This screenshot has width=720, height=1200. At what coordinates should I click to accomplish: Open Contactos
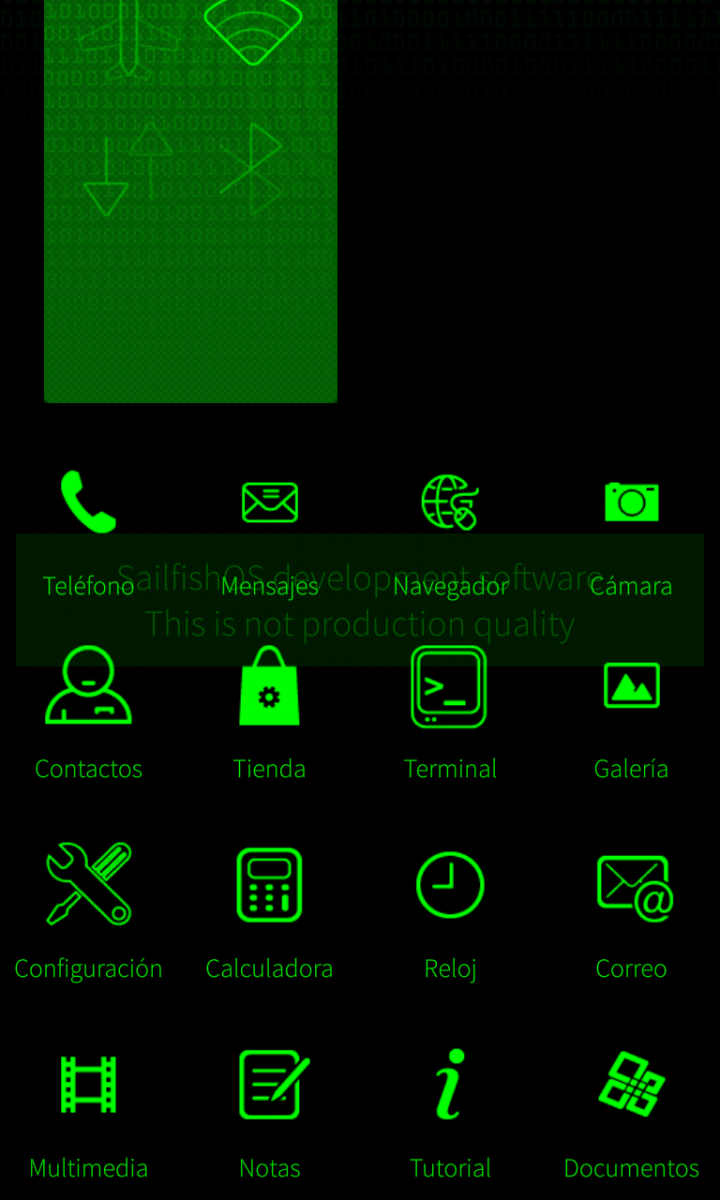pos(89,686)
